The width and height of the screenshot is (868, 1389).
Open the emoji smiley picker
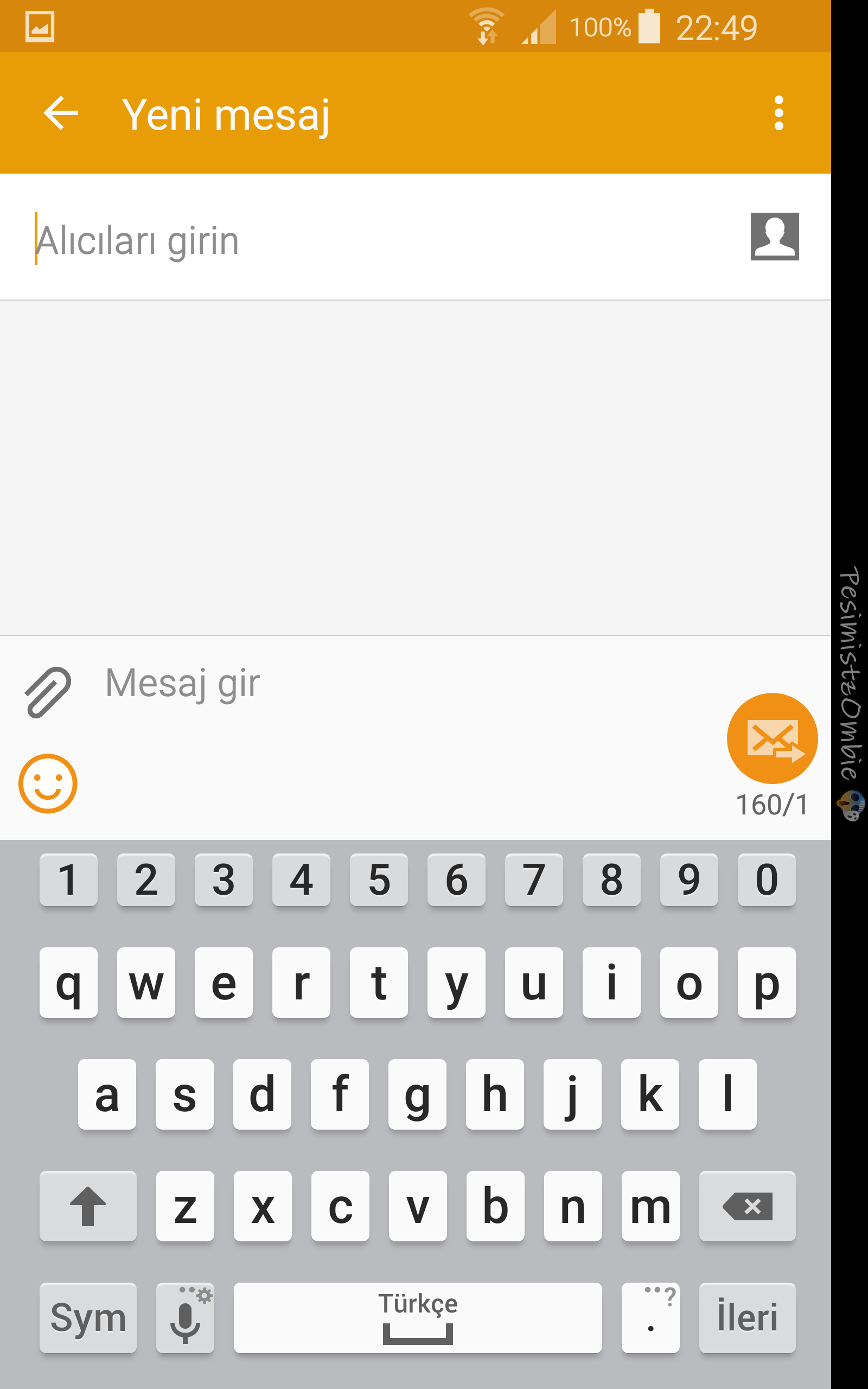(48, 783)
